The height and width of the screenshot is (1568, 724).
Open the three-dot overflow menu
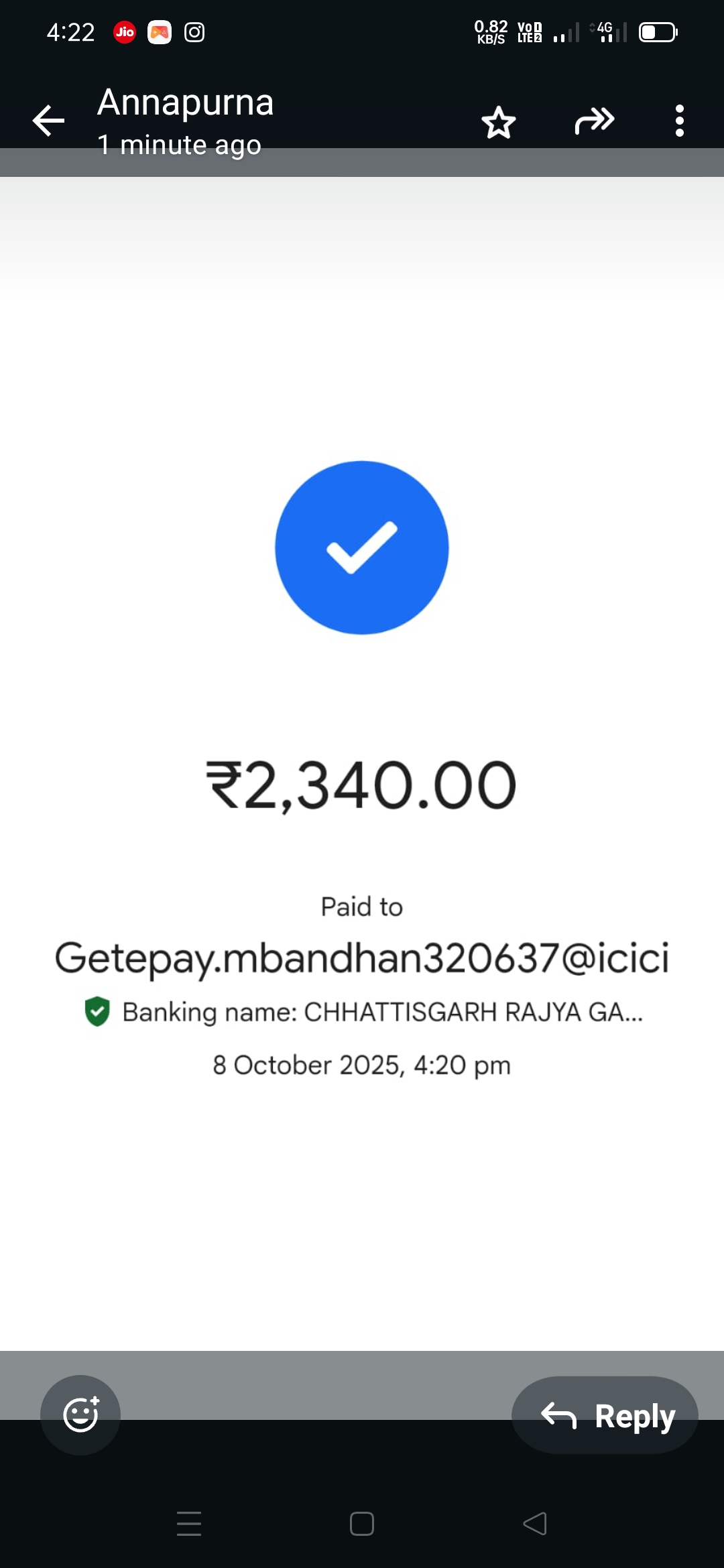[x=679, y=121]
